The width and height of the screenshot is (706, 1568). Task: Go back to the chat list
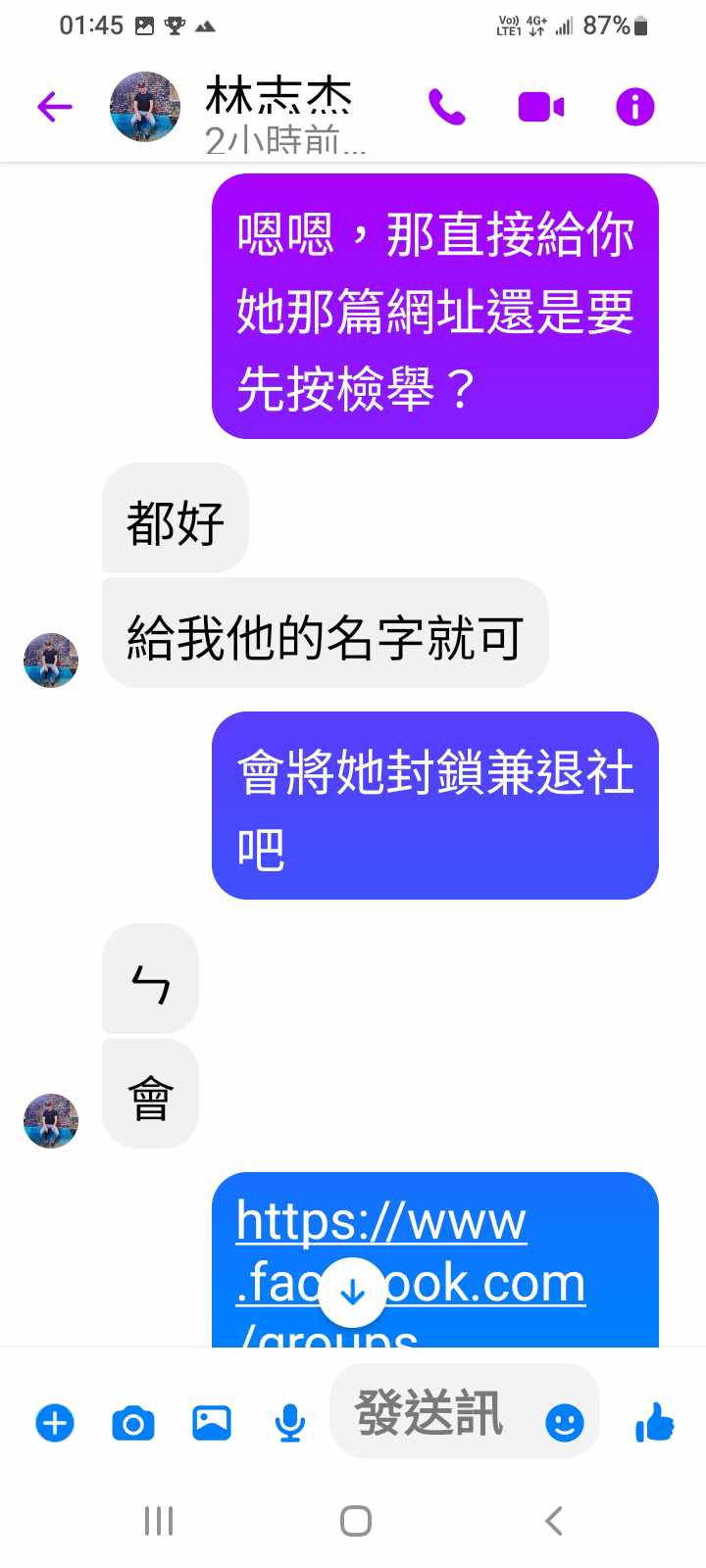(x=55, y=107)
